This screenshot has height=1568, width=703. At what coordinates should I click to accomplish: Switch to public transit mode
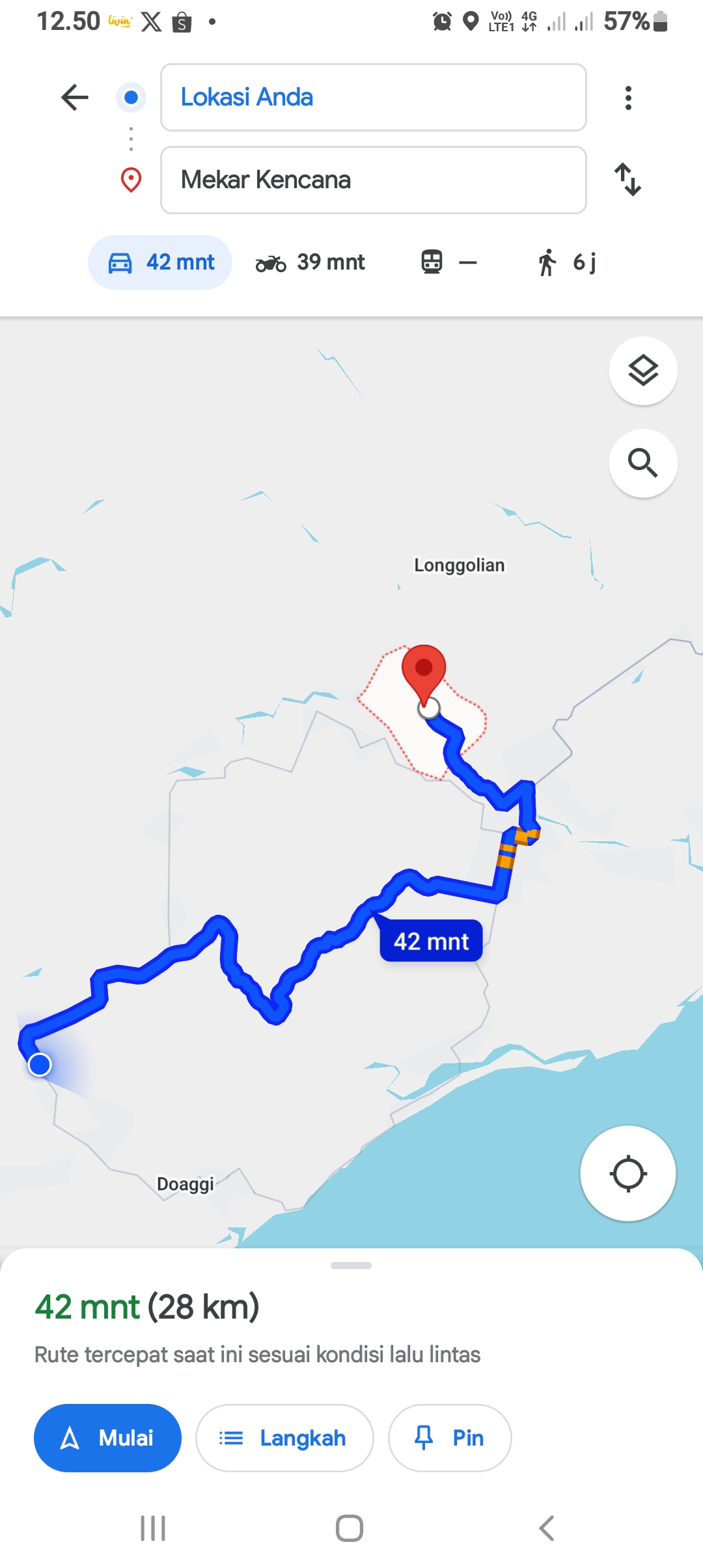tap(448, 262)
